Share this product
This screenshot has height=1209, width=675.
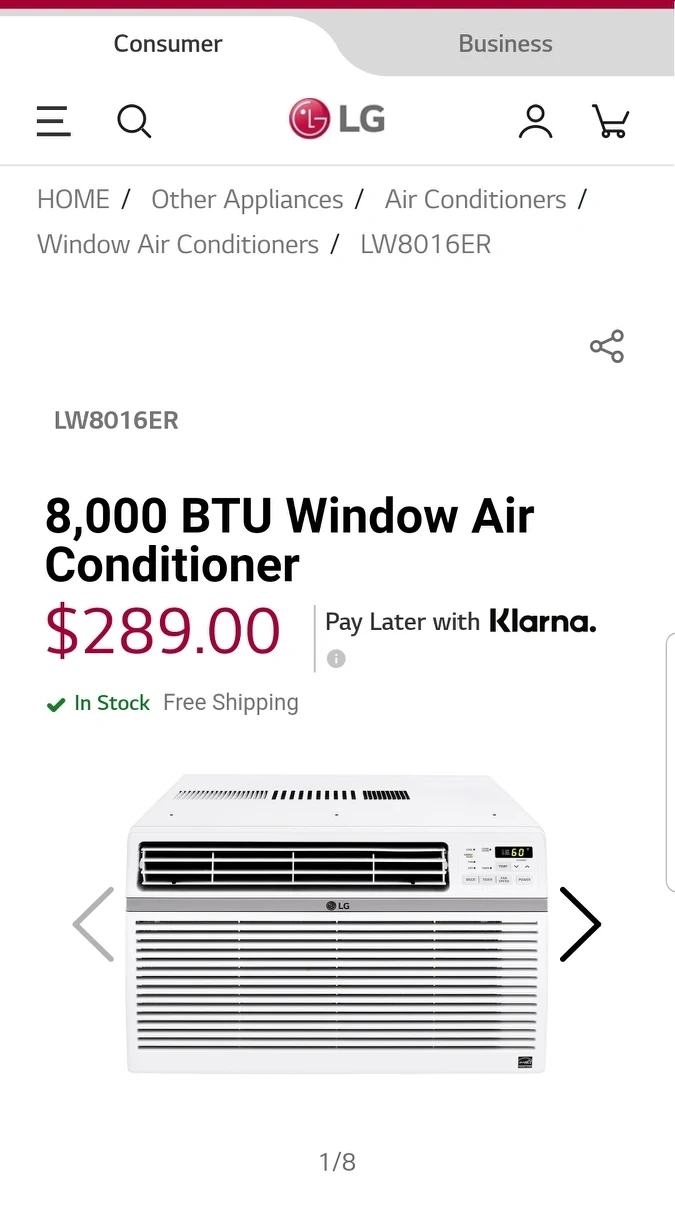[606, 347]
